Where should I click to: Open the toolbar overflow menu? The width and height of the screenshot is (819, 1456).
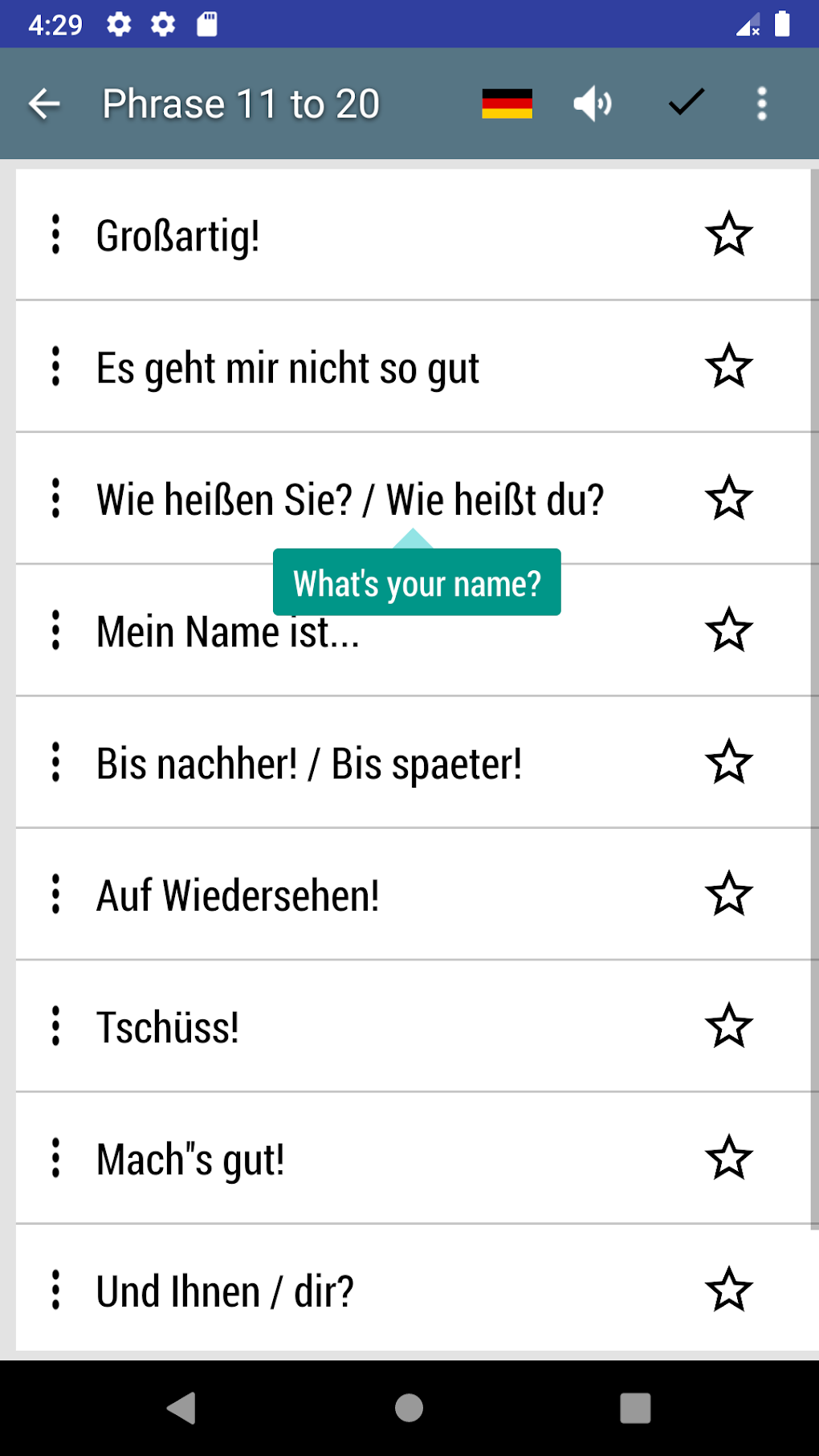pos(762,104)
